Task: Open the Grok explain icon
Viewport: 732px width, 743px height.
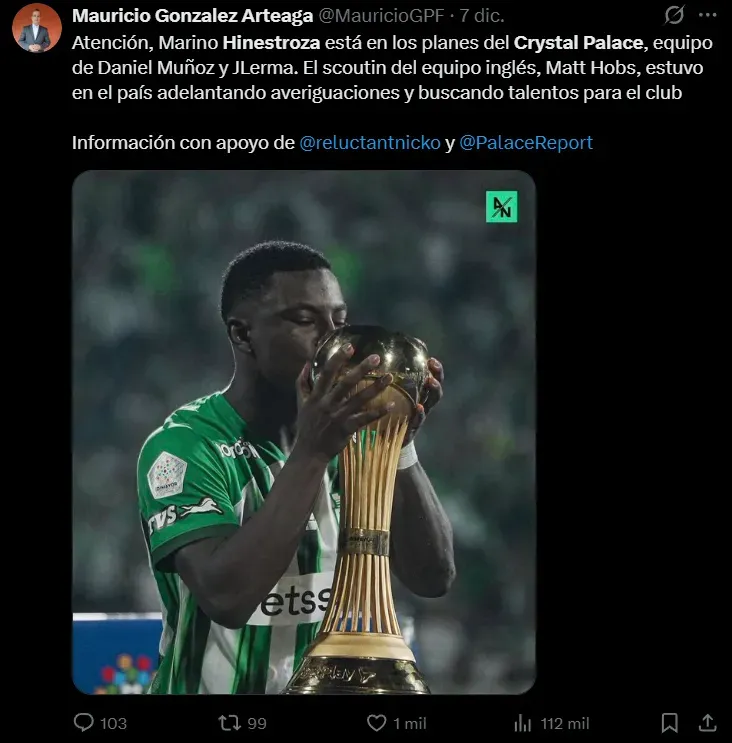Action: coord(675,15)
